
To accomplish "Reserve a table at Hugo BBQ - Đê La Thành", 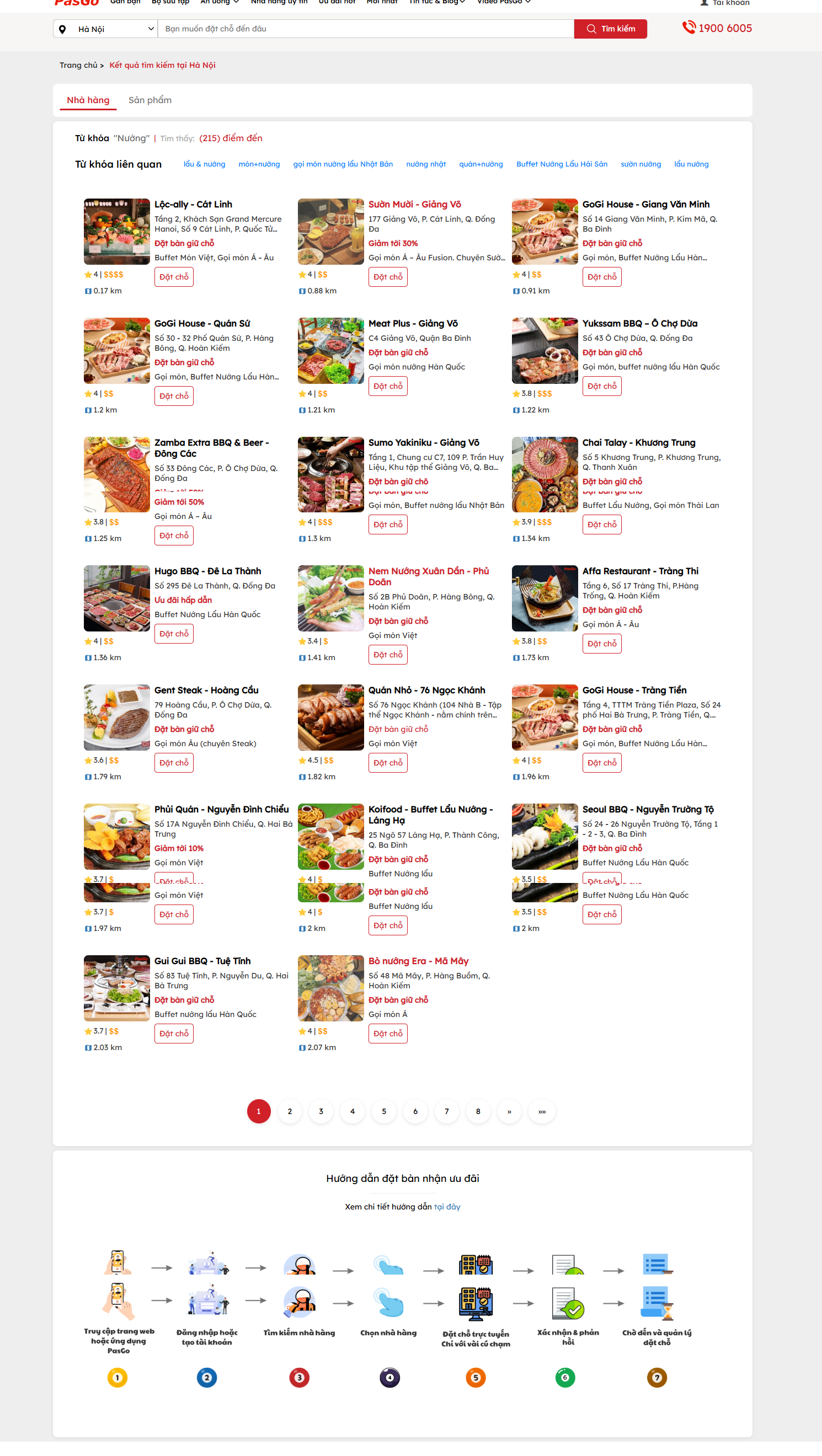I will 174,634.
